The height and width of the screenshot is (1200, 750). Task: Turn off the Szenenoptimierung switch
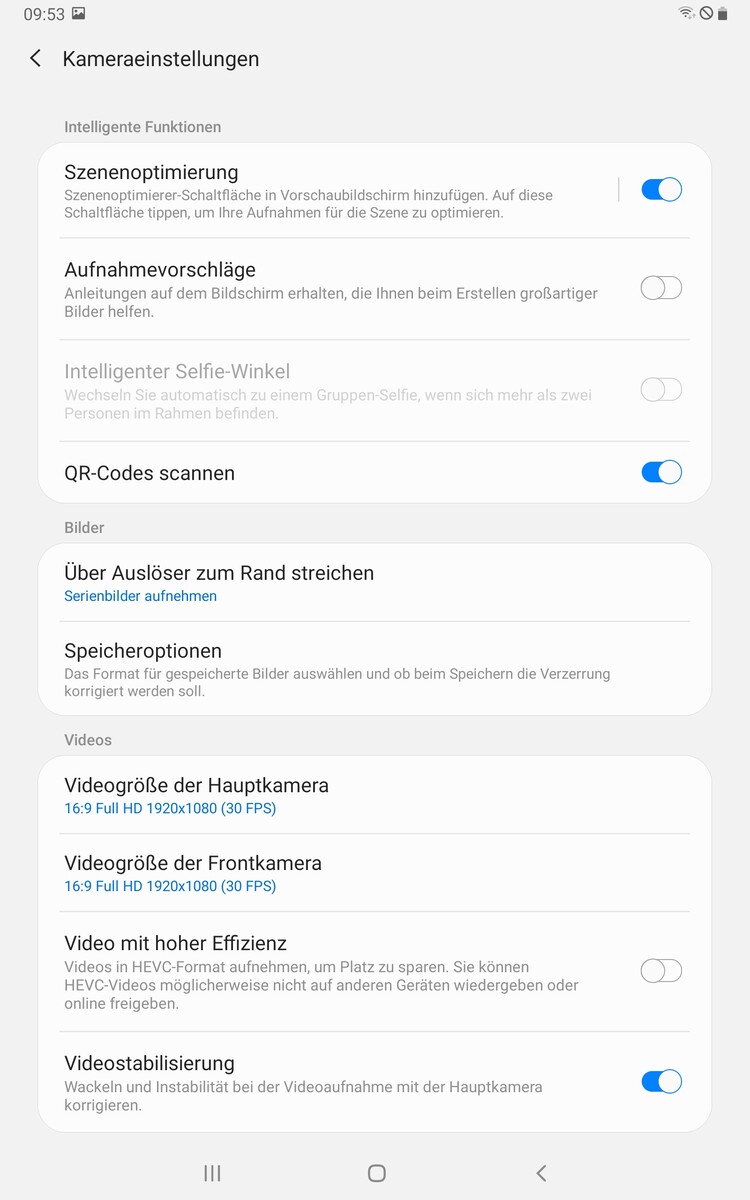(x=661, y=189)
